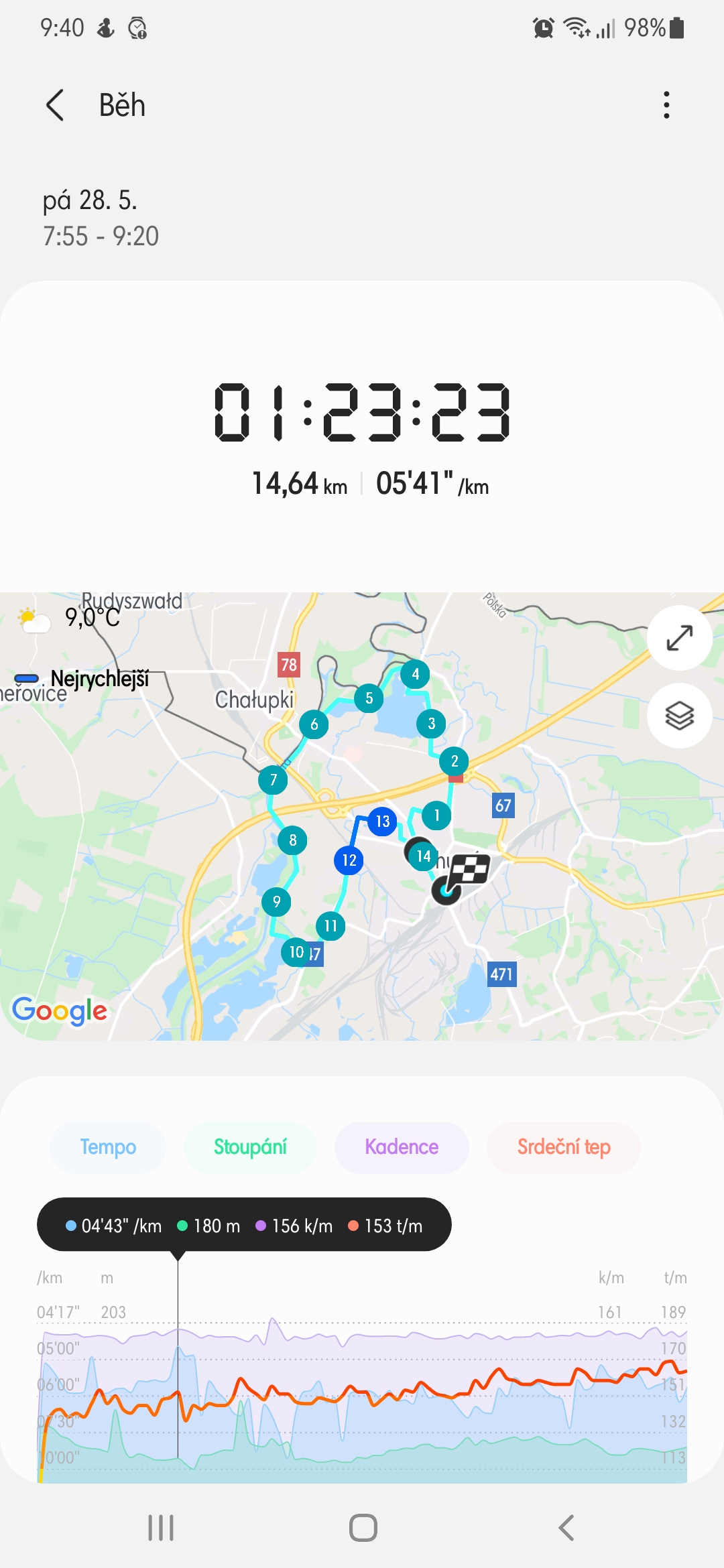
Task: Go back from the Běh screen
Action: pyautogui.click(x=55, y=105)
